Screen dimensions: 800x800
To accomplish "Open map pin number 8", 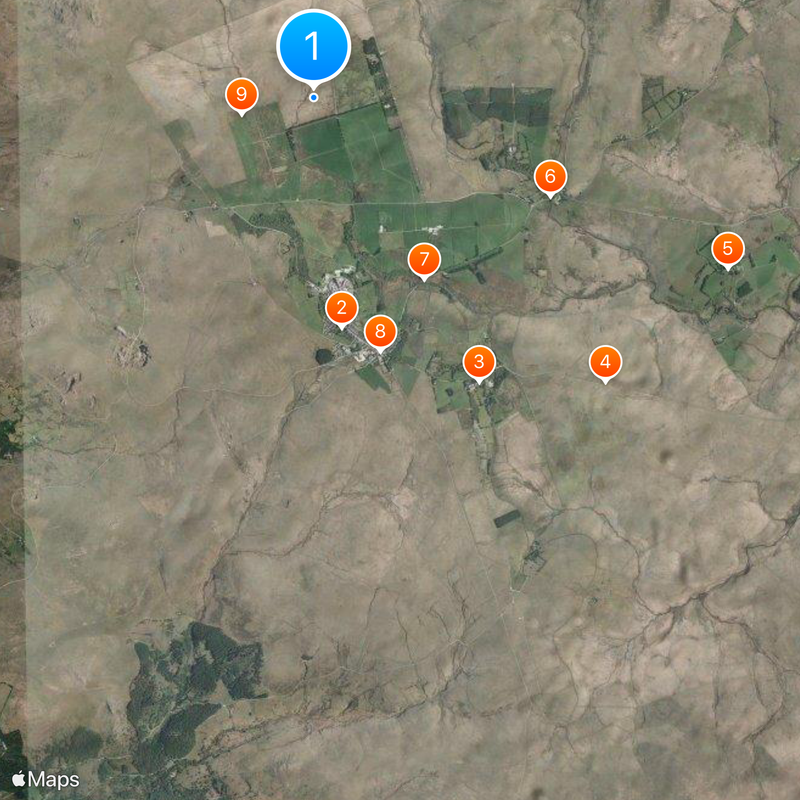I will (380, 331).
